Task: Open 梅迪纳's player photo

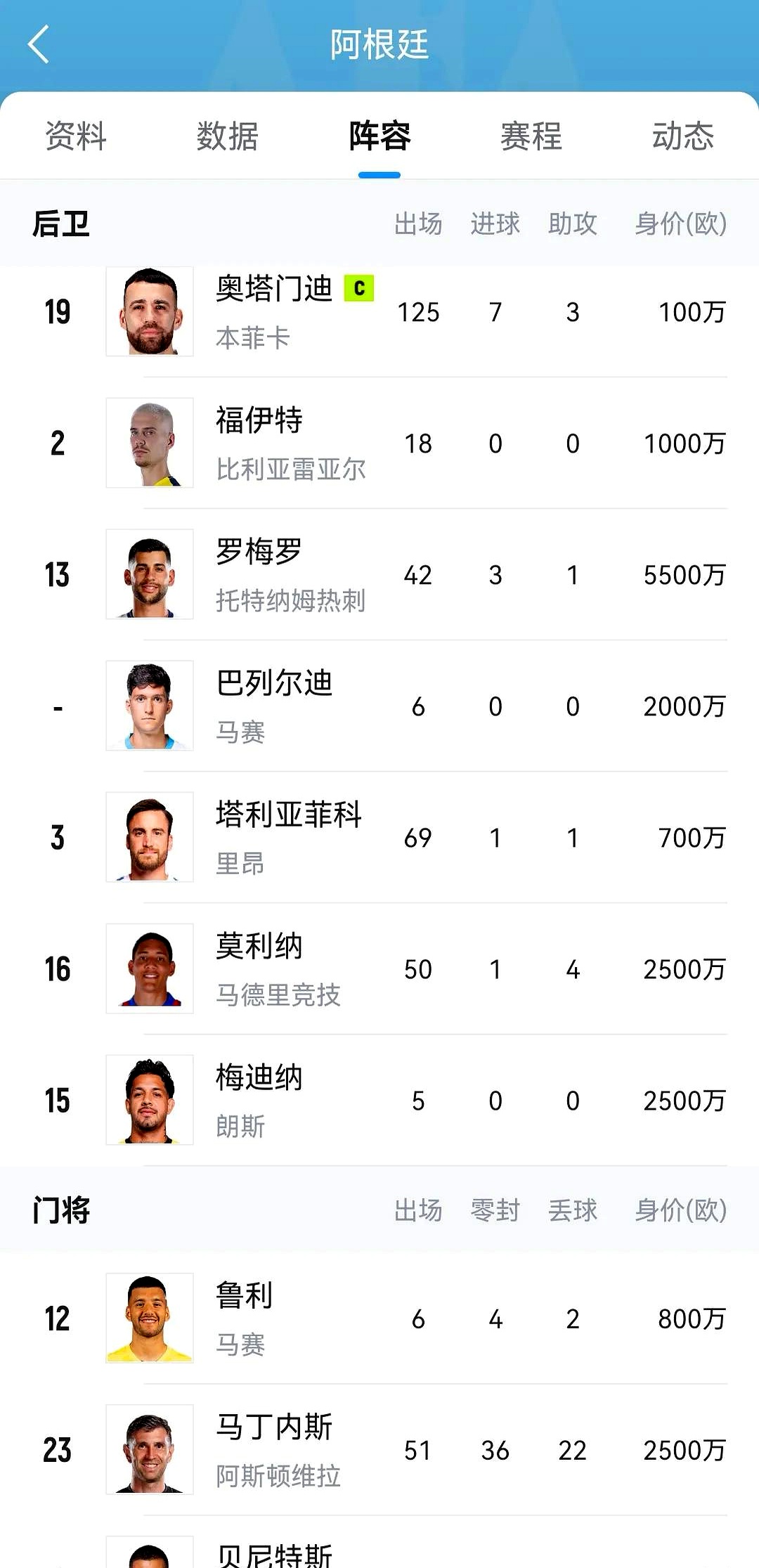Action: (149, 1099)
